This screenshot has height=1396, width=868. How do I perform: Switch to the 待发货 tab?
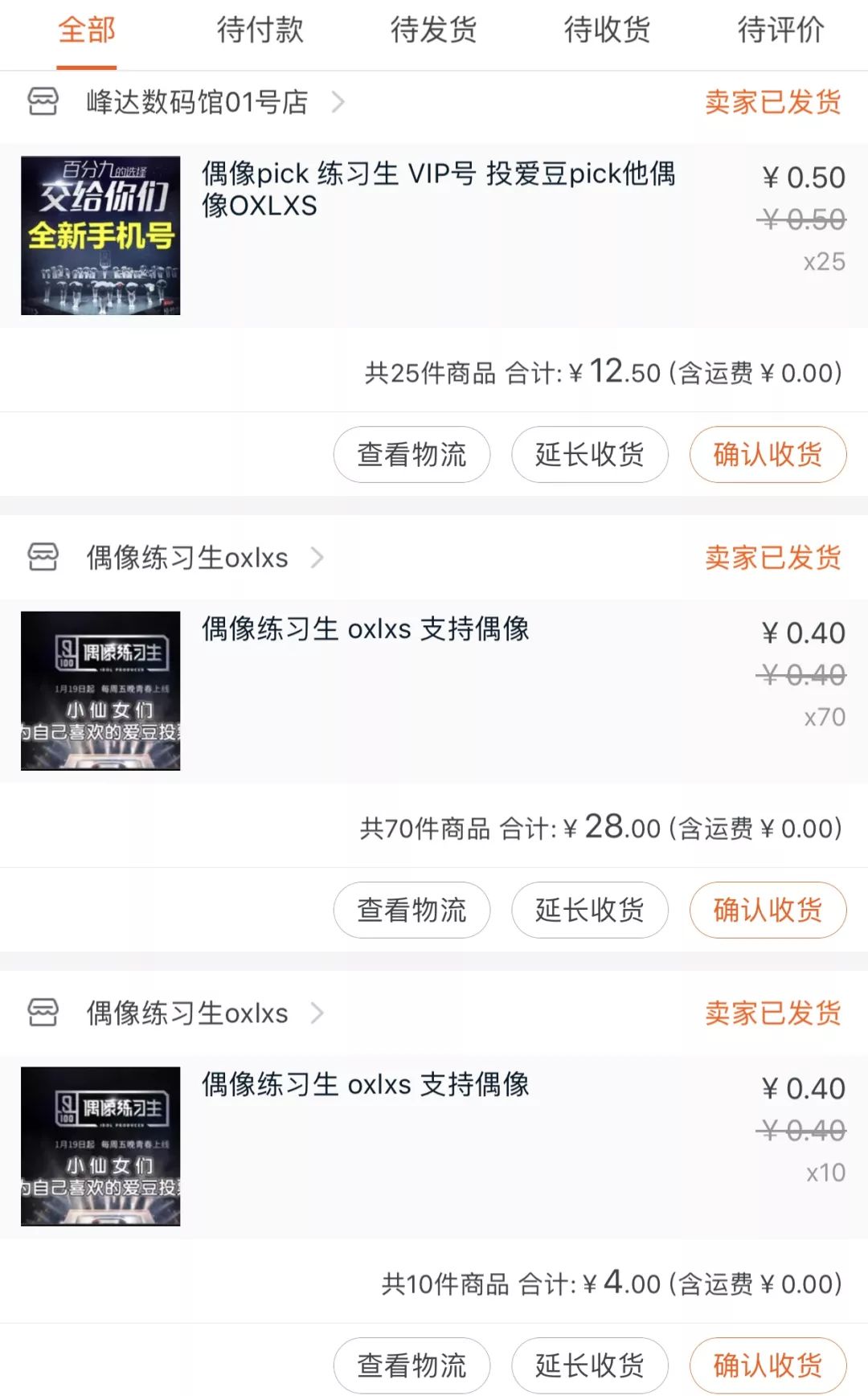[x=433, y=31]
